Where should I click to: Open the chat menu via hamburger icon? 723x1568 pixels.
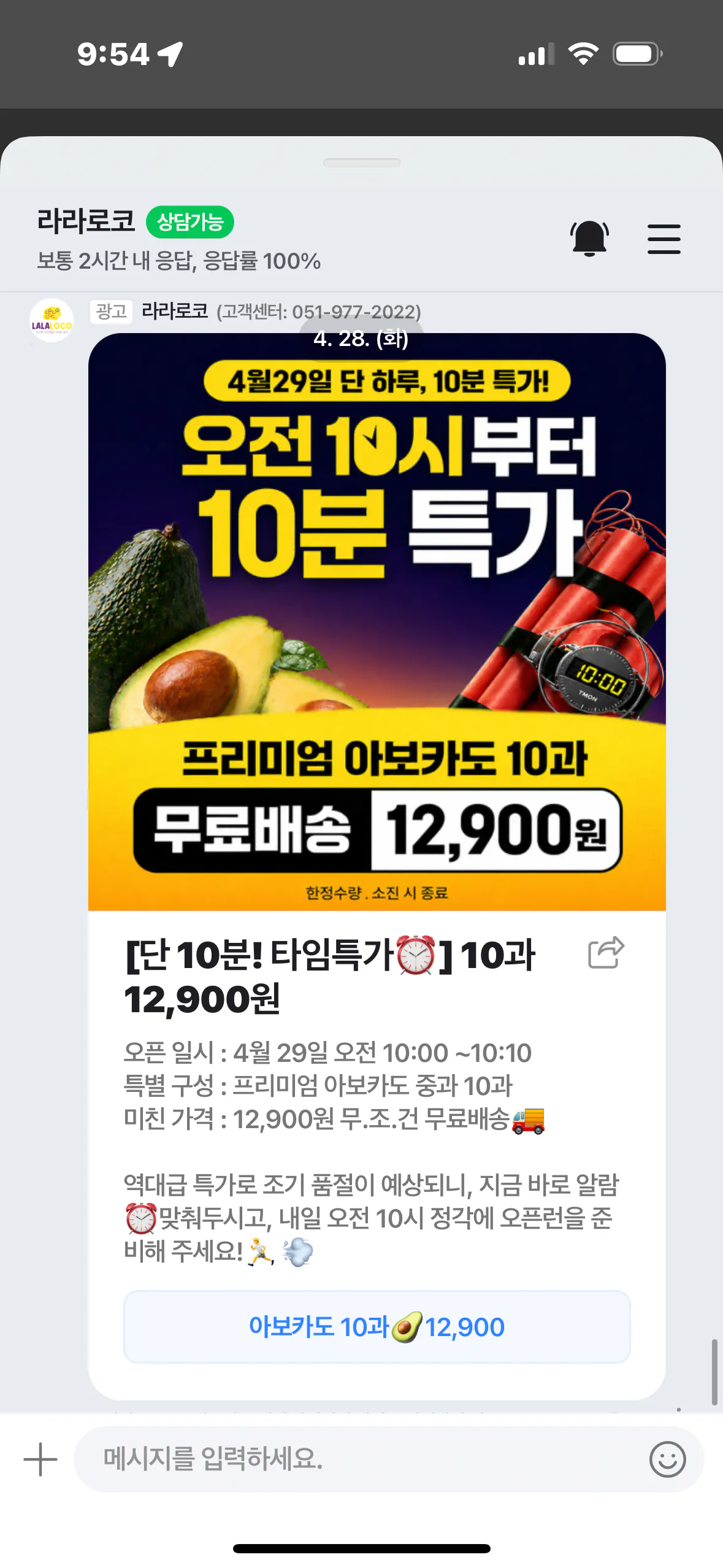point(664,239)
